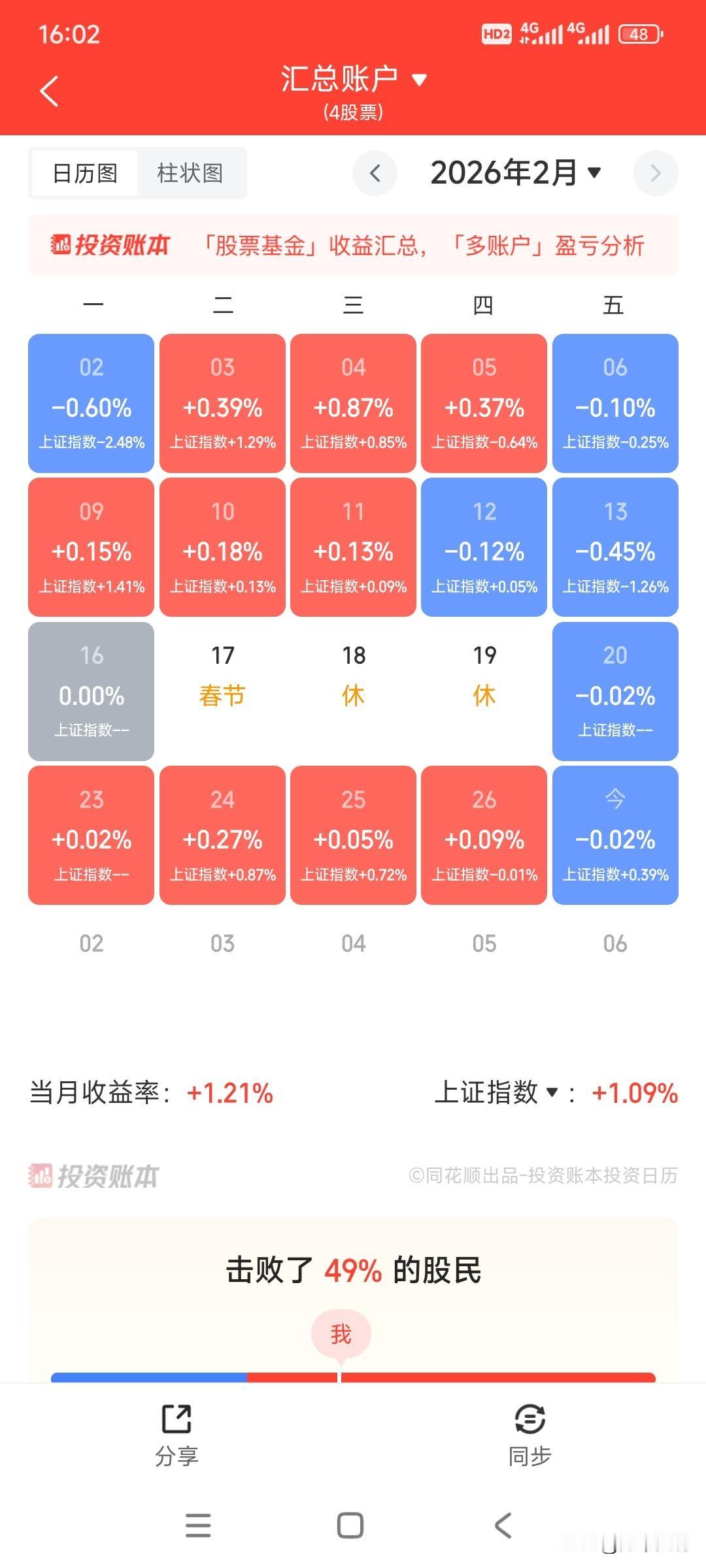The height and width of the screenshot is (1568, 706).
Task: Tap the blue-red percentile progress bar
Action: [x=353, y=1375]
